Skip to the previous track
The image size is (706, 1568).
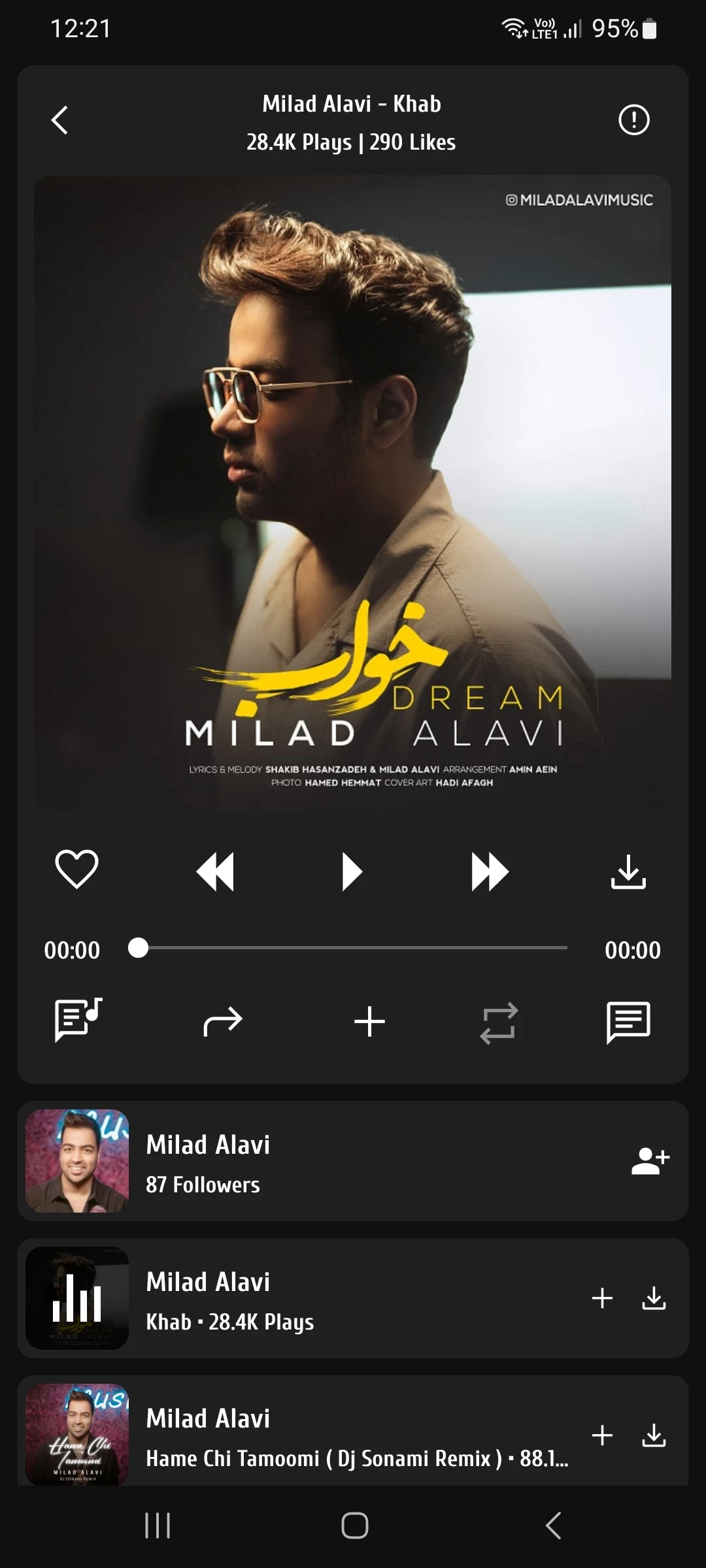tap(216, 872)
